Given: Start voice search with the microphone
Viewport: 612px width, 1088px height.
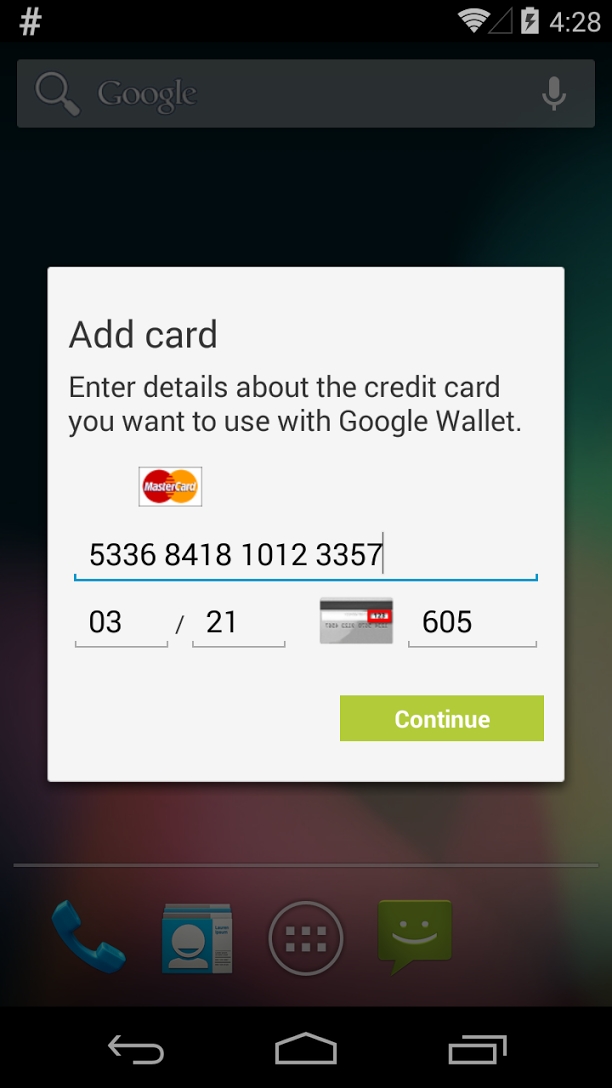Looking at the screenshot, I should click(553, 94).
